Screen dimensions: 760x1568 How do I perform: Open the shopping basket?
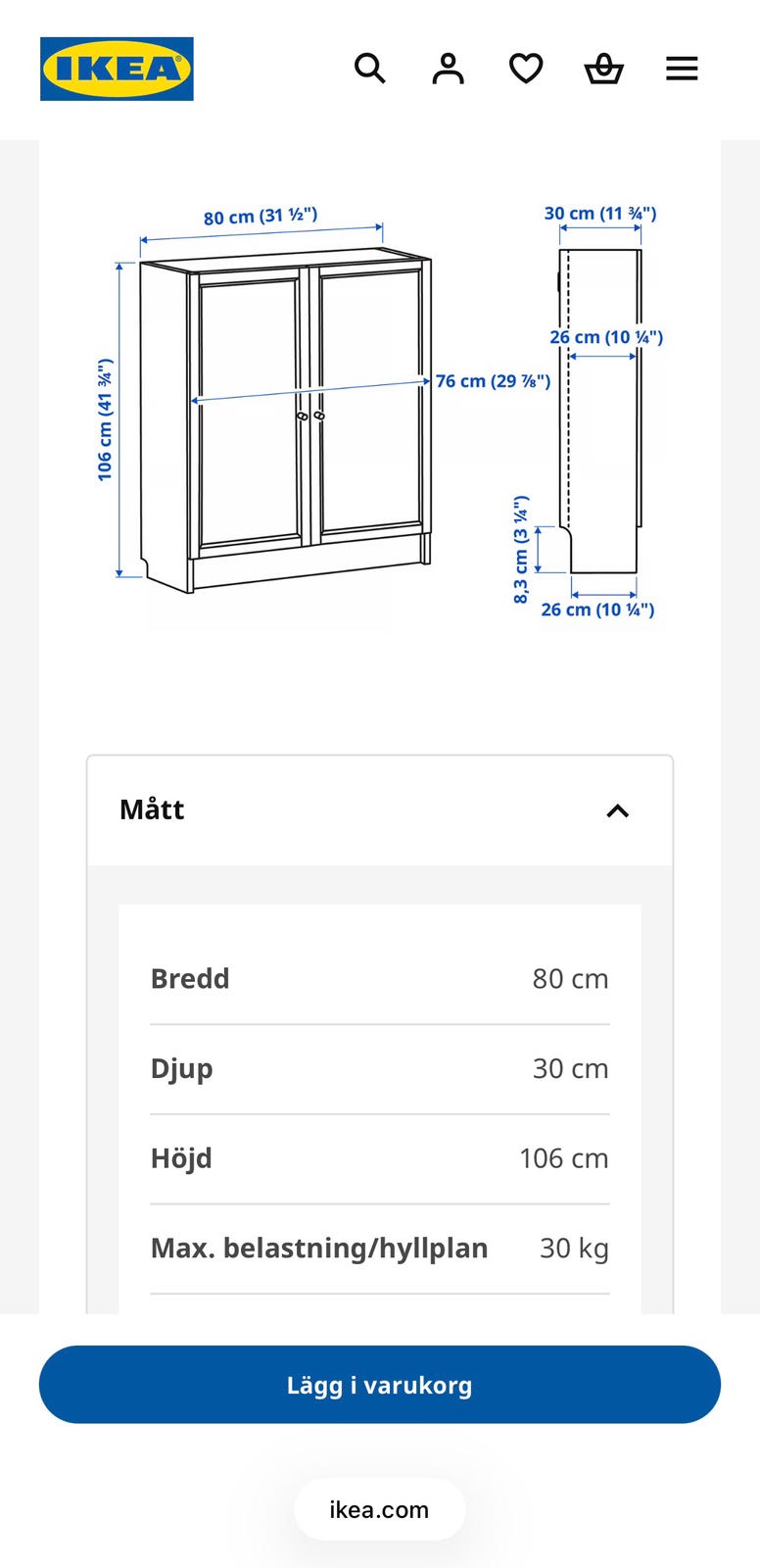(x=604, y=69)
